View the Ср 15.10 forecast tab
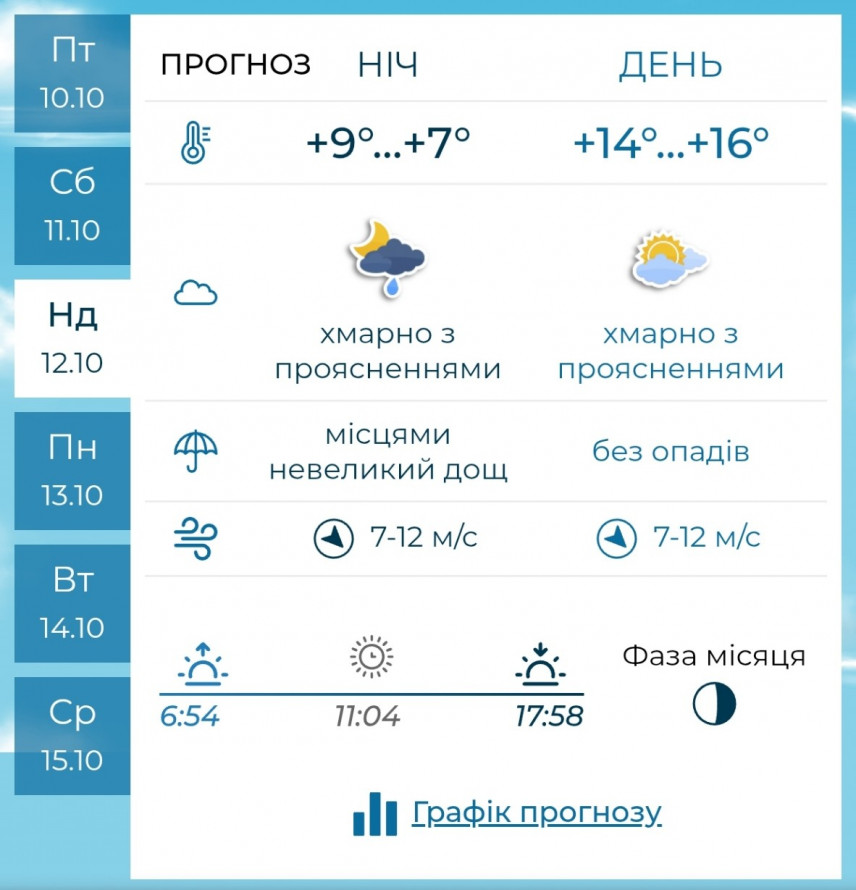 click(x=72, y=735)
